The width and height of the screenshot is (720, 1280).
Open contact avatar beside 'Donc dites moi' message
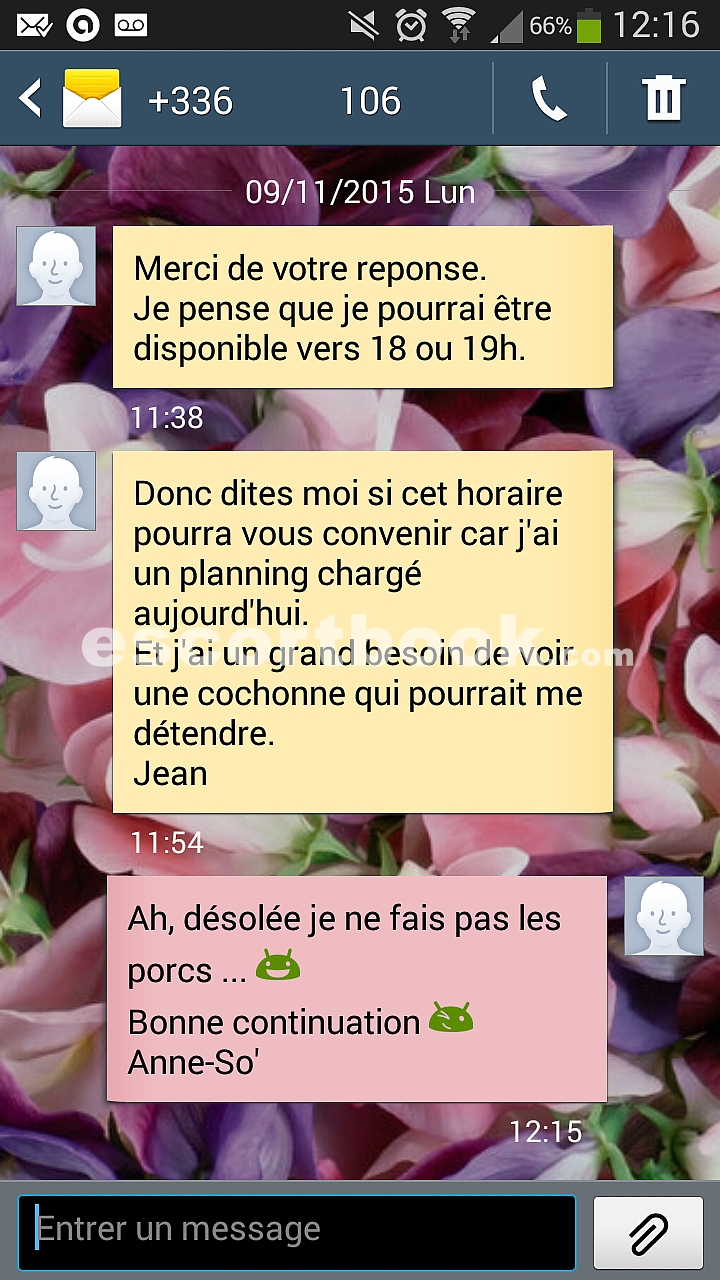tap(57, 490)
